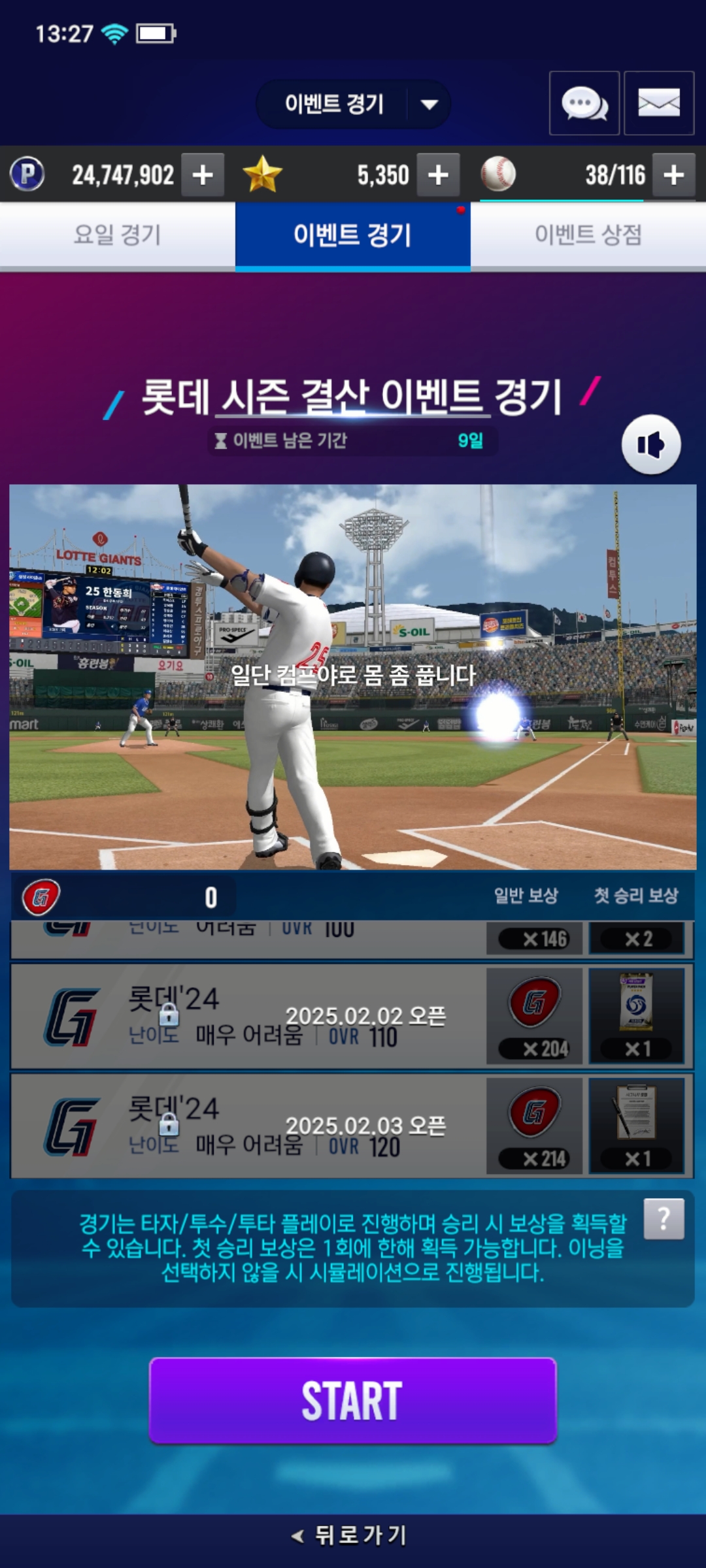Add more stars with plus button
This screenshot has height=1568, width=706.
click(x=438, y=174)
